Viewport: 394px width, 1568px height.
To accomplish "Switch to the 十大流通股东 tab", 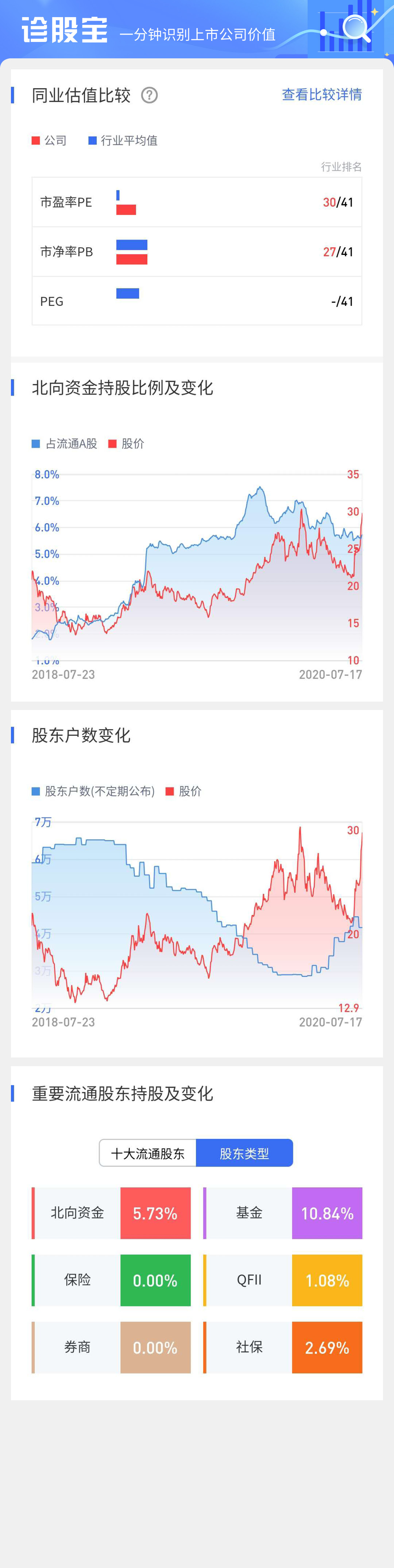I will tap(147, 1153).
